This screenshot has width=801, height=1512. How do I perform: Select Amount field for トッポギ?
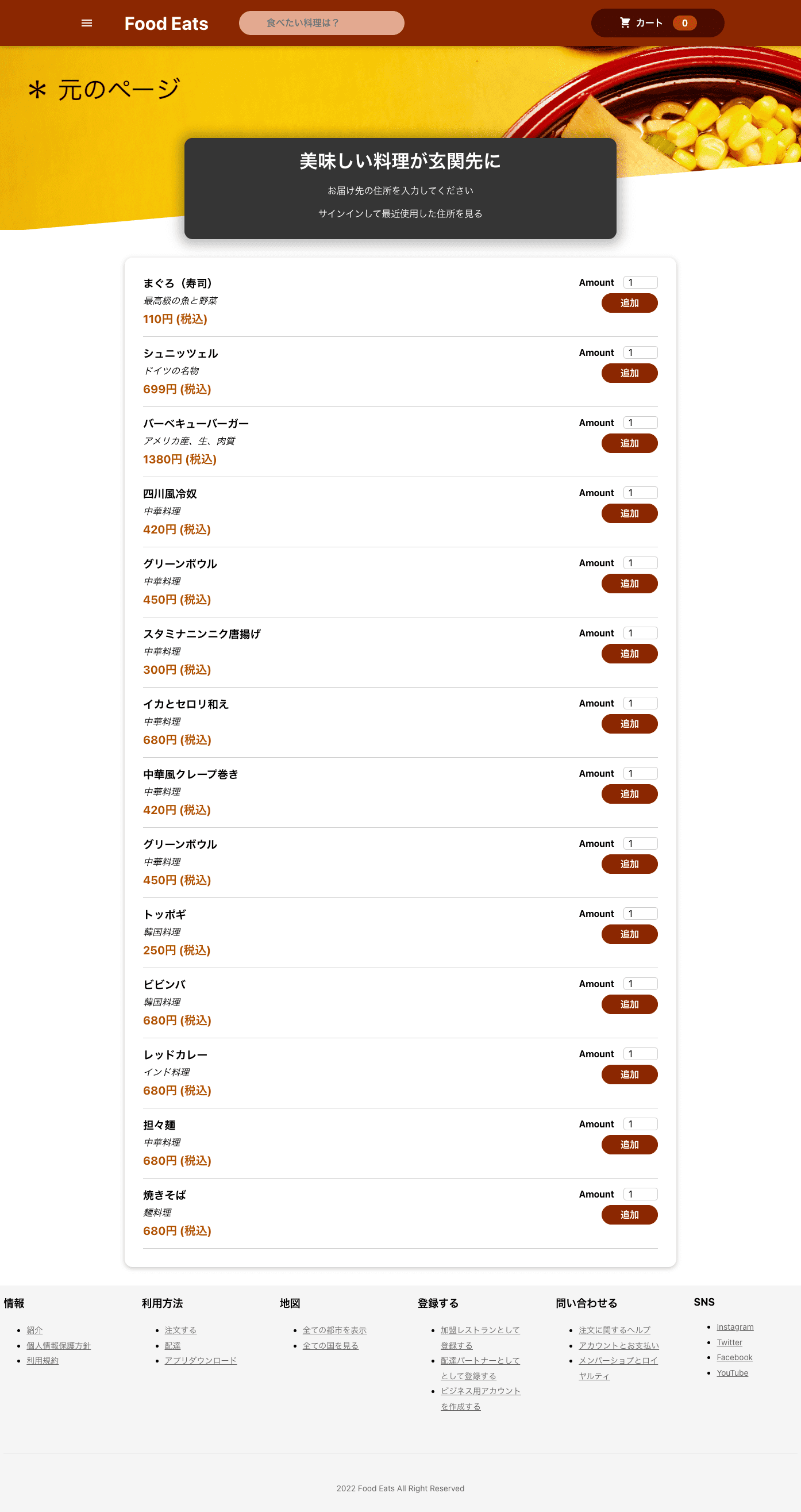point(640,914)
